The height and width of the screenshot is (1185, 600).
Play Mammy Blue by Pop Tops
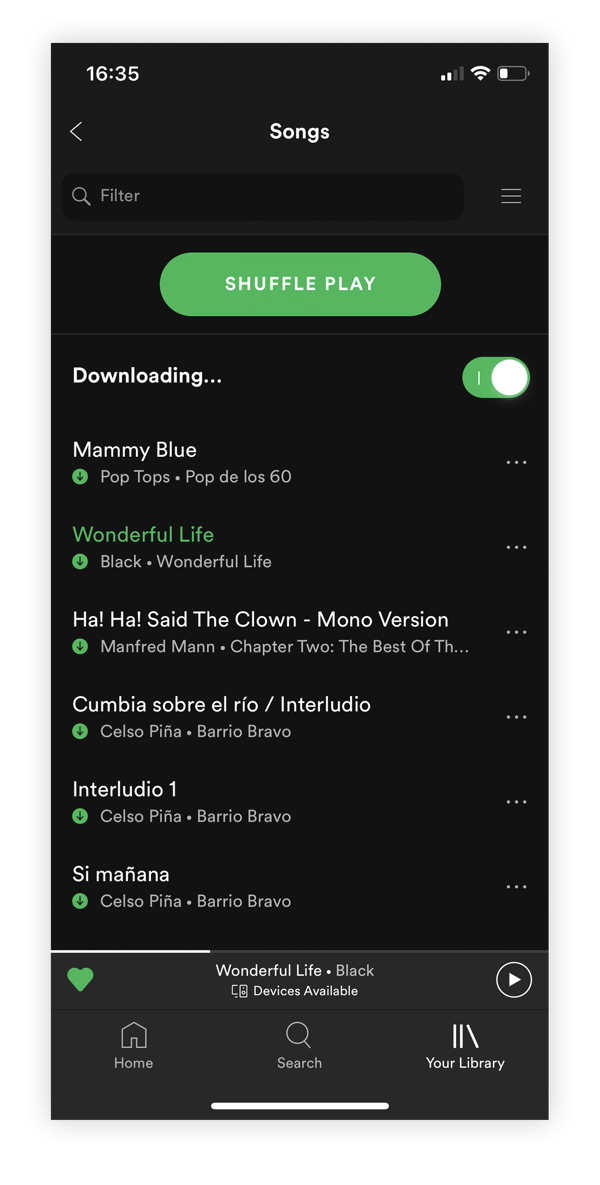260,462
